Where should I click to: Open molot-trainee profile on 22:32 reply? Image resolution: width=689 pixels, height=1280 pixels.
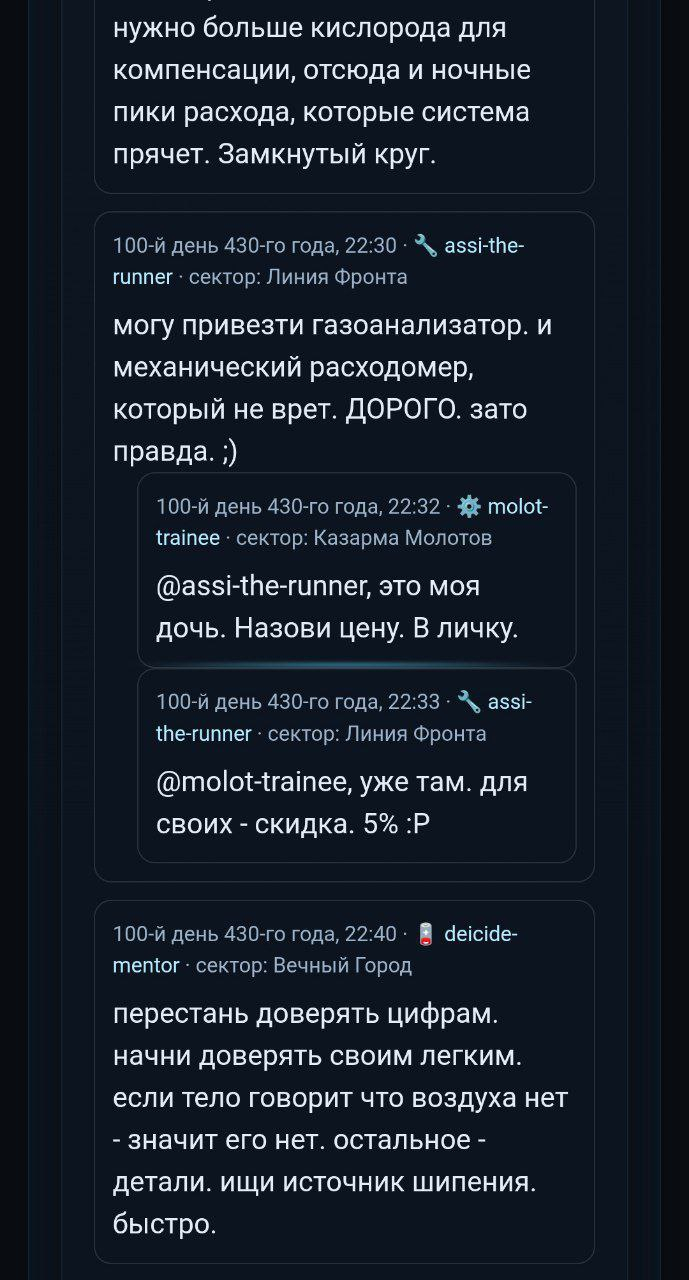516,507
